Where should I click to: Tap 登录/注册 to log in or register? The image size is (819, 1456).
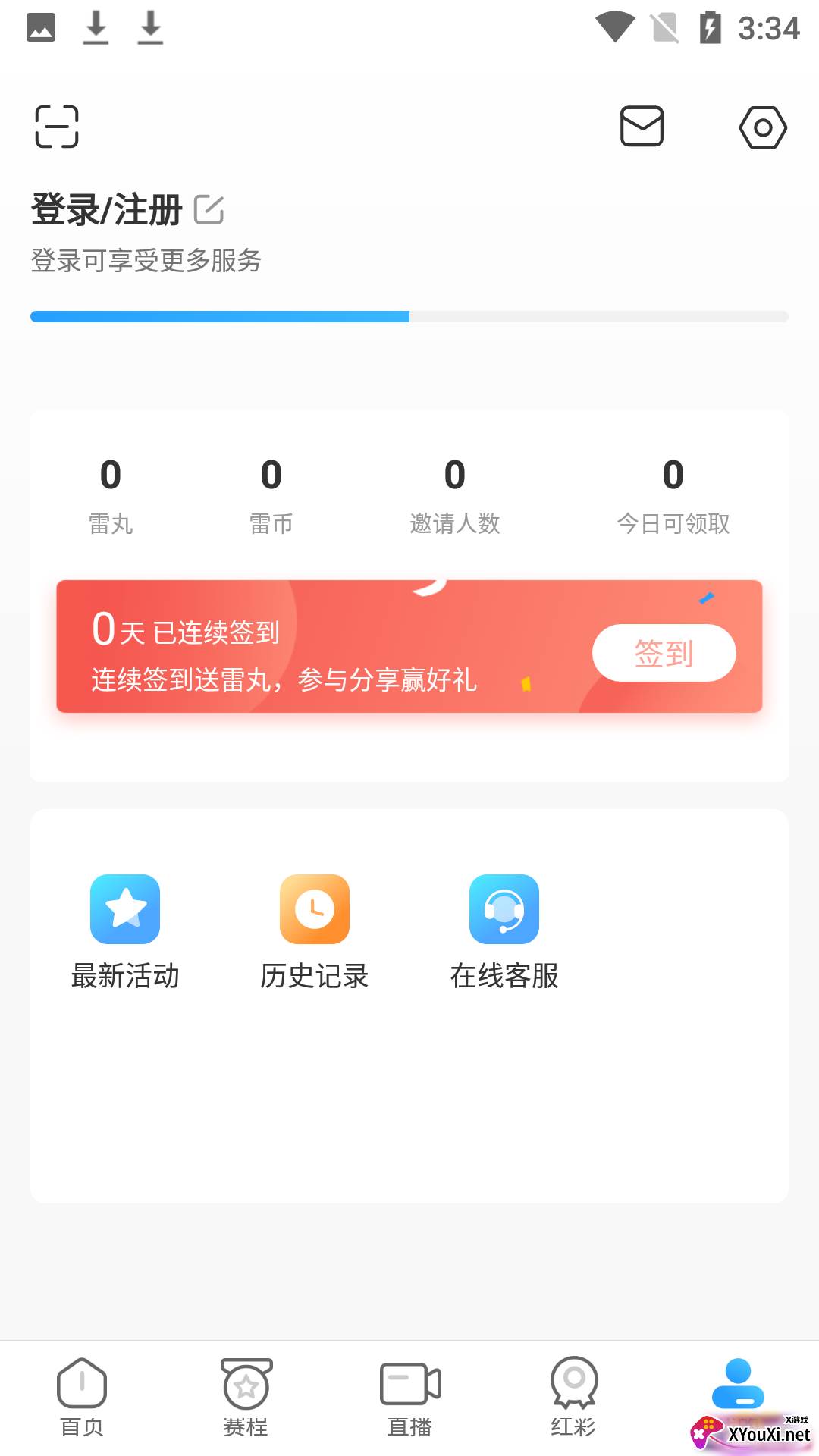coord(107,210)
